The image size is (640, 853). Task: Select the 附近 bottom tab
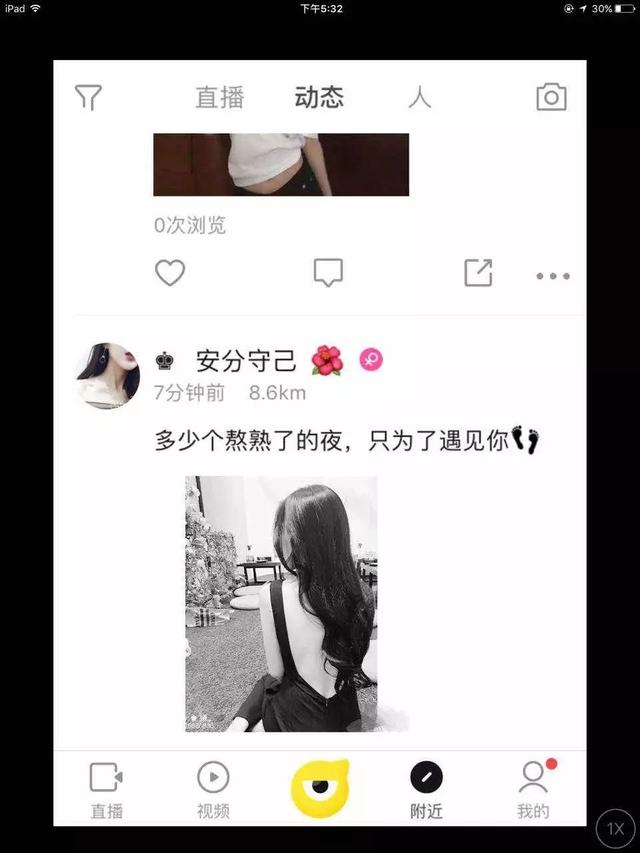426,789
